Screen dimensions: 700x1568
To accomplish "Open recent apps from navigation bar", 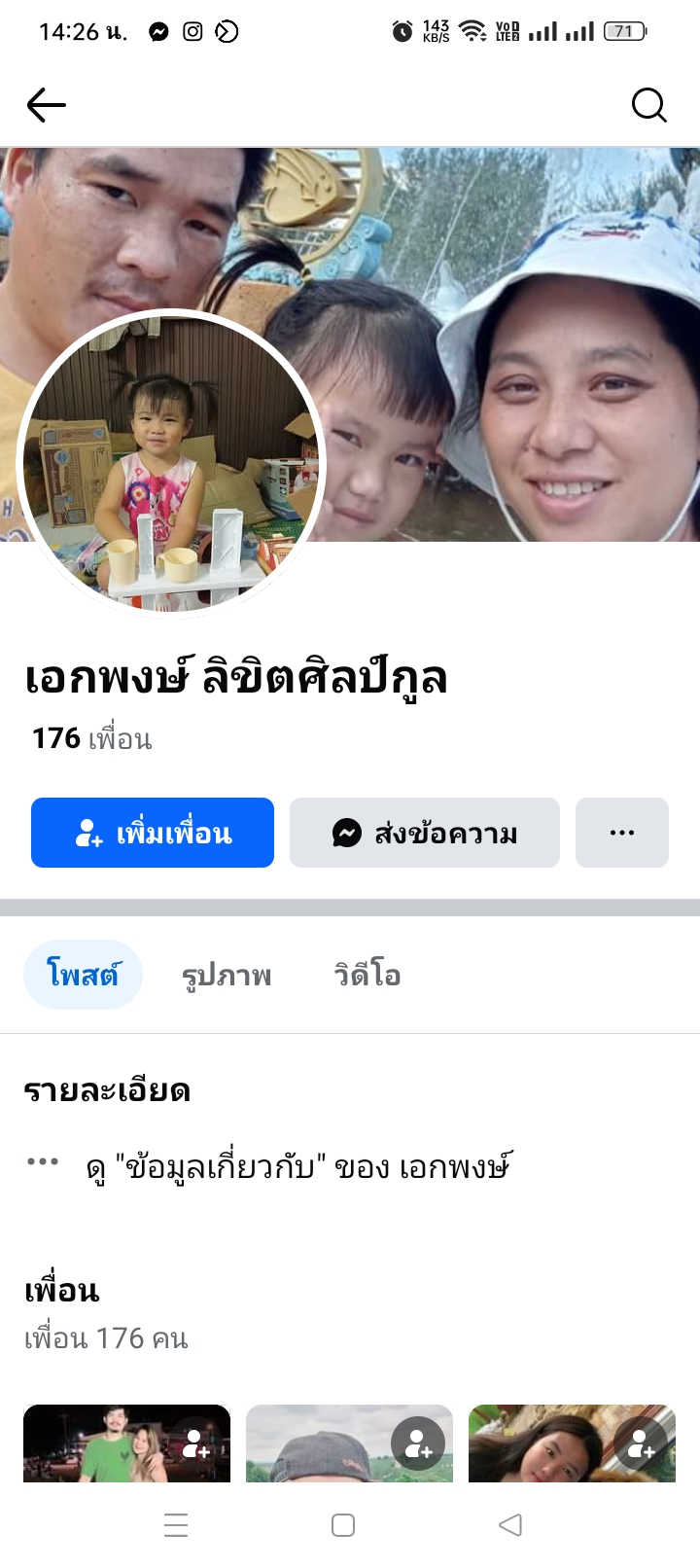I will pyautogui.click(x=176, y=1525).
